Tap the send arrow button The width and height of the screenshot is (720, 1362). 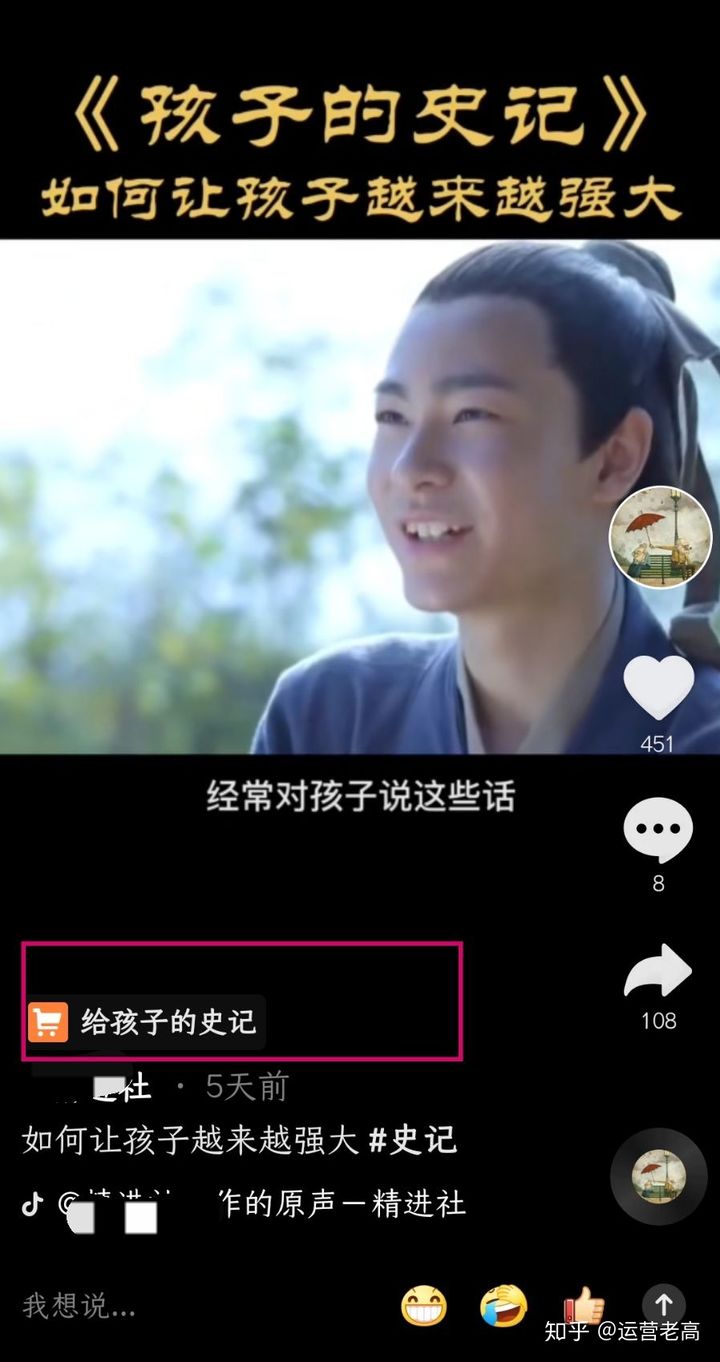(x=663, y=1304)
